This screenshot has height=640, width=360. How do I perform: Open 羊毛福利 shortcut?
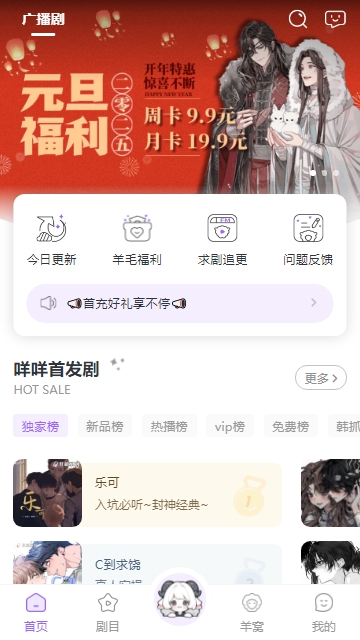click(137, 240)
